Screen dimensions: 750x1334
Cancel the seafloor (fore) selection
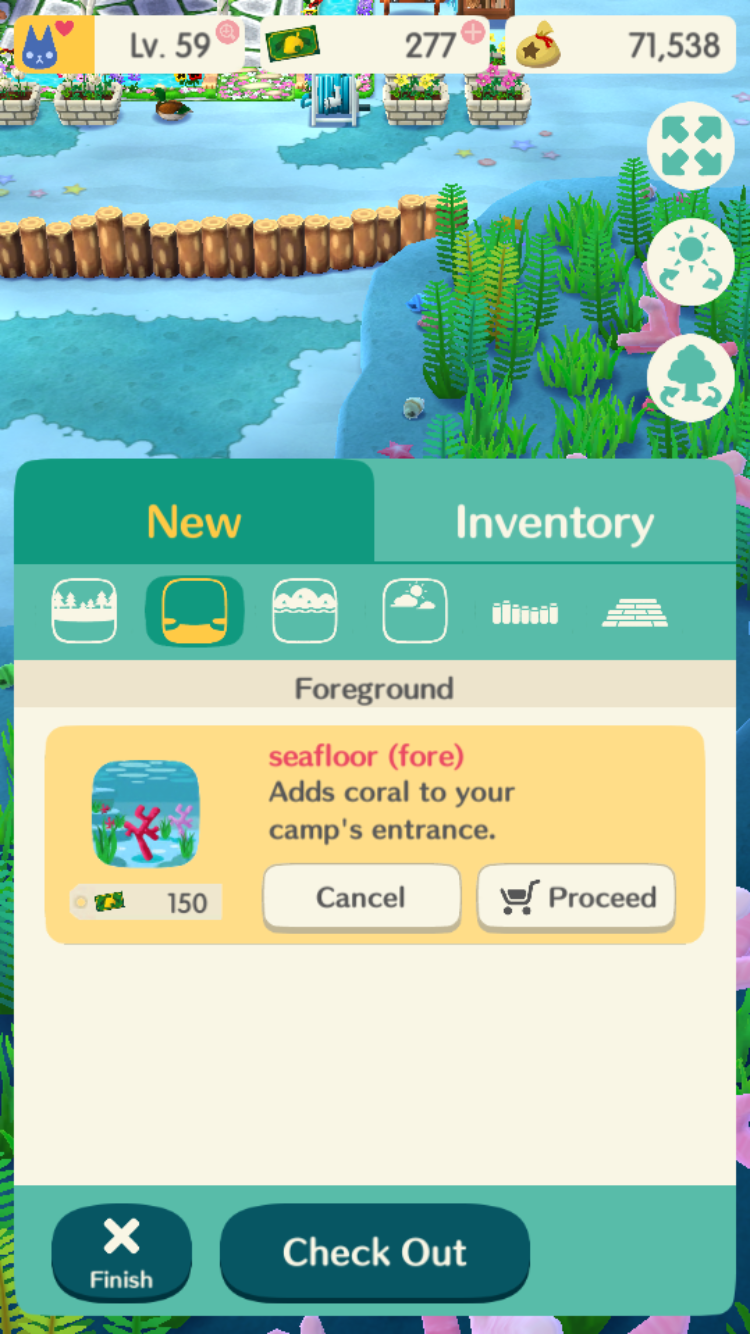pyautogui.click(x=361, y=897)
